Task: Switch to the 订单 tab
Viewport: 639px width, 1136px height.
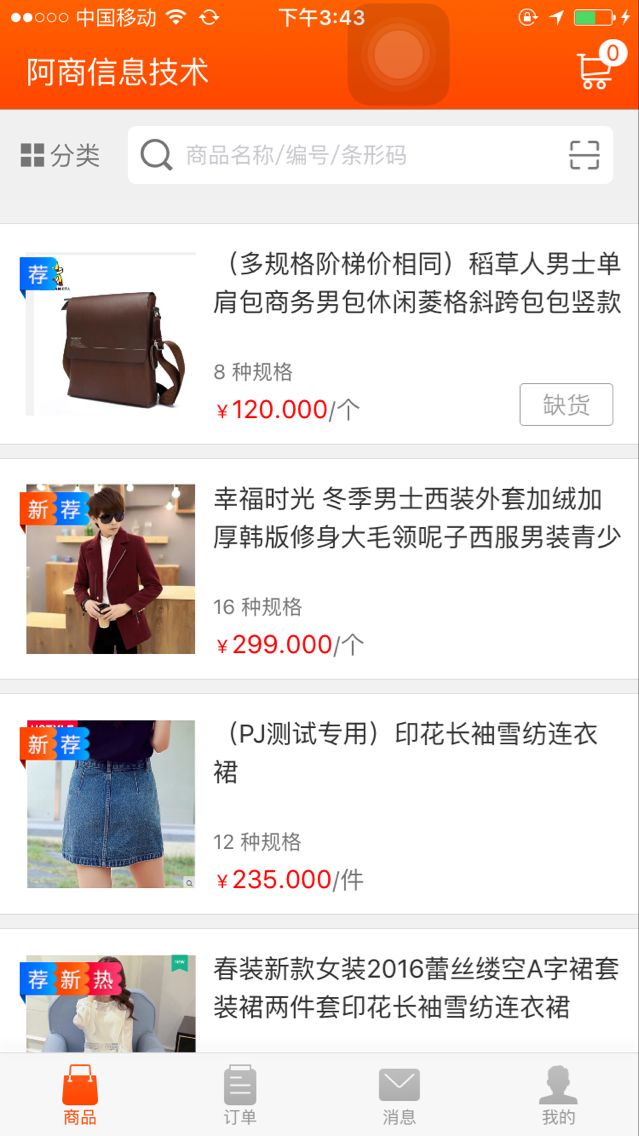Action: click(x=240, y=1095)
